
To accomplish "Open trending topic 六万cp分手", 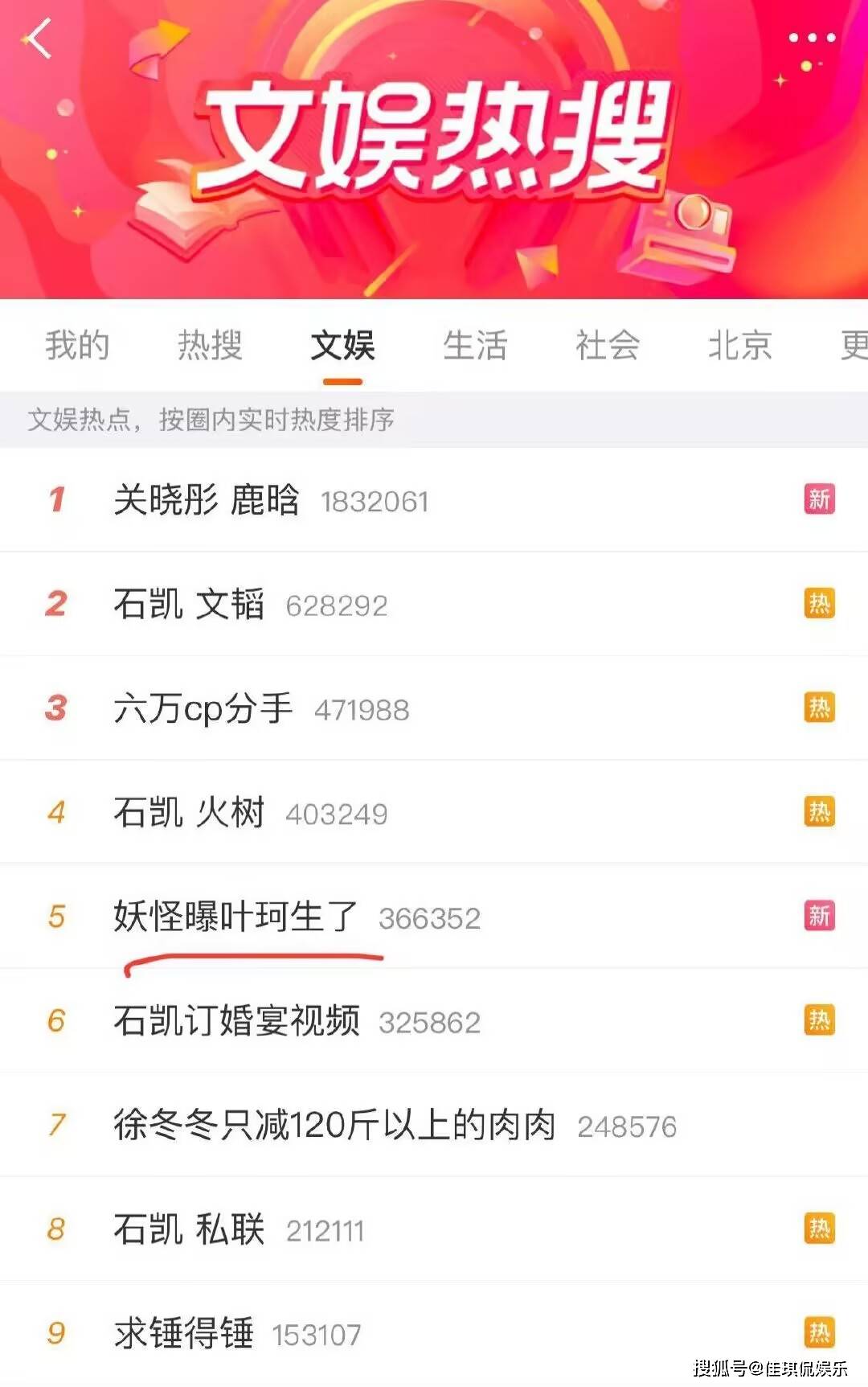I will [x=203, y=708].
